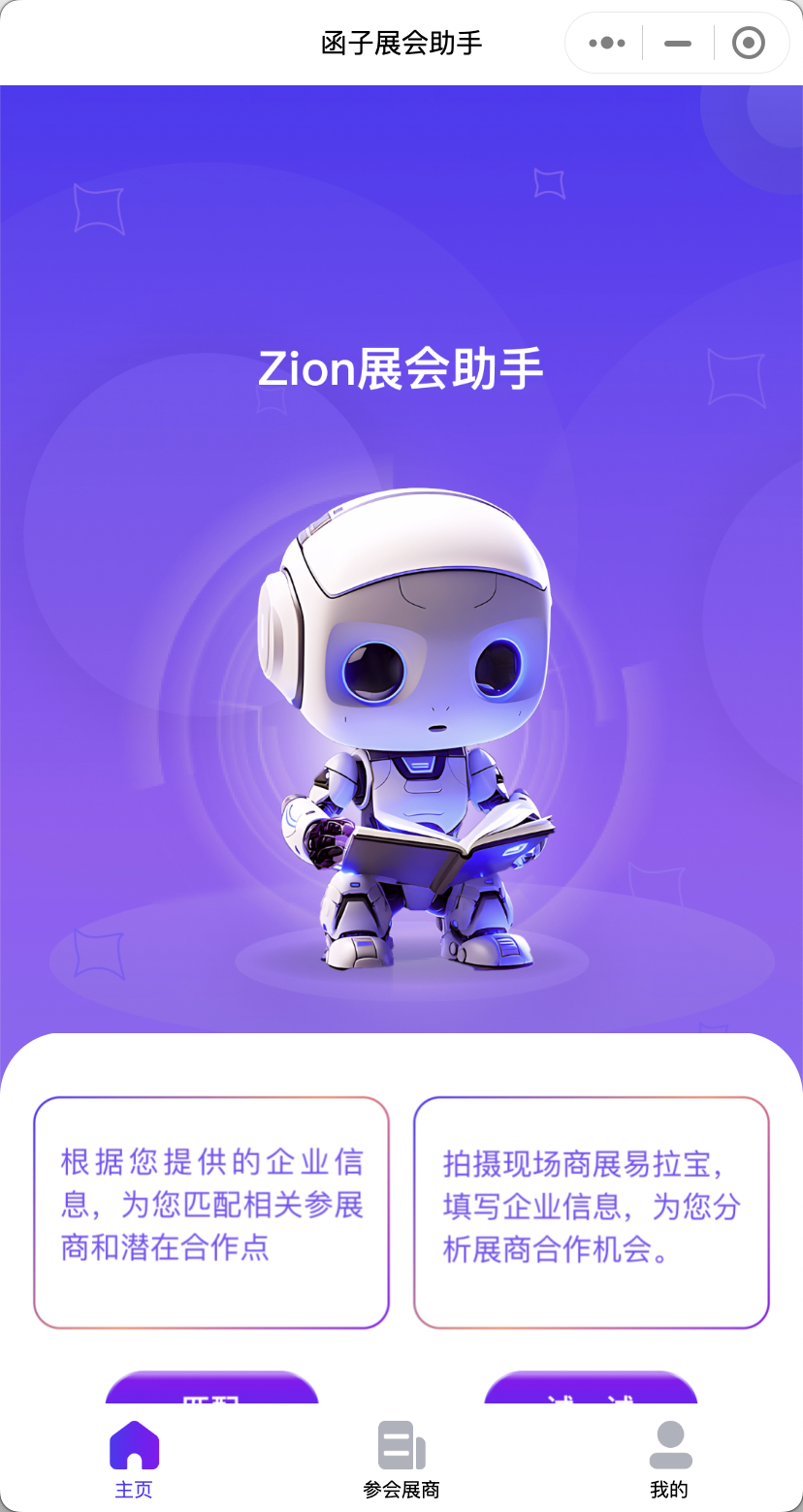Open the card about photographing 易拉宝 banners
This screenshot has height=1512, width=803.
coord(592,1212)
